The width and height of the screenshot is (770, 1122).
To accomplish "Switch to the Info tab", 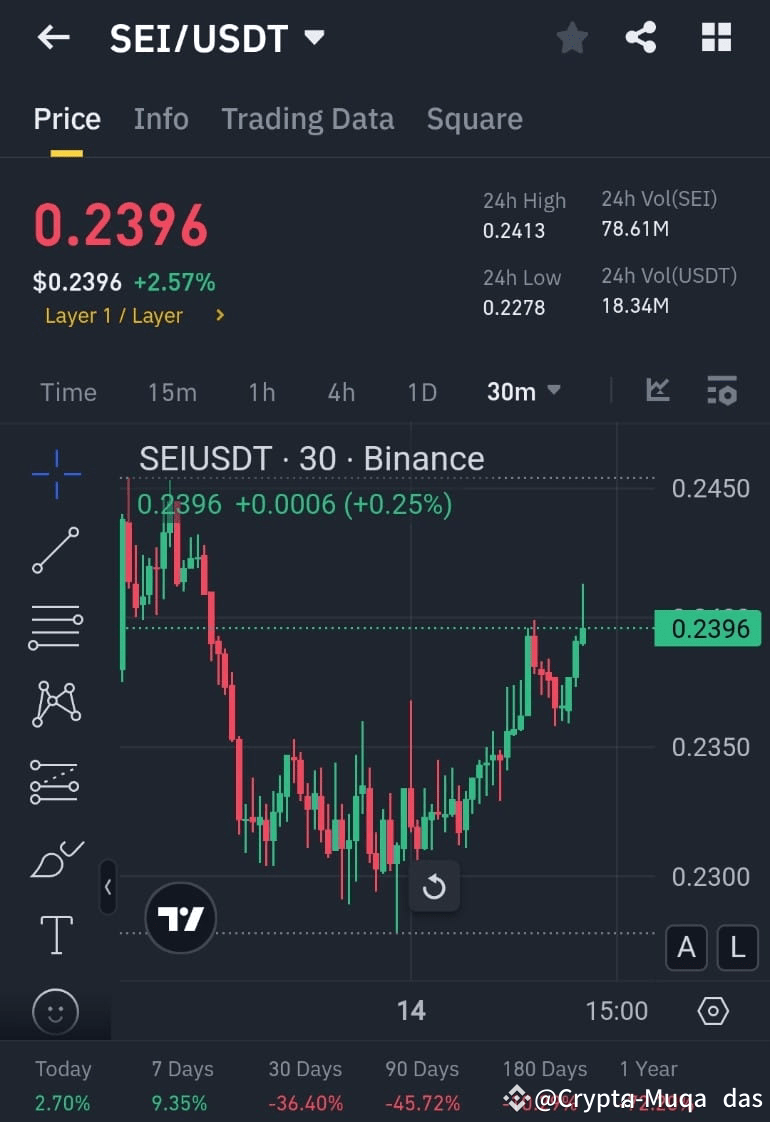I will coord(161,118).
